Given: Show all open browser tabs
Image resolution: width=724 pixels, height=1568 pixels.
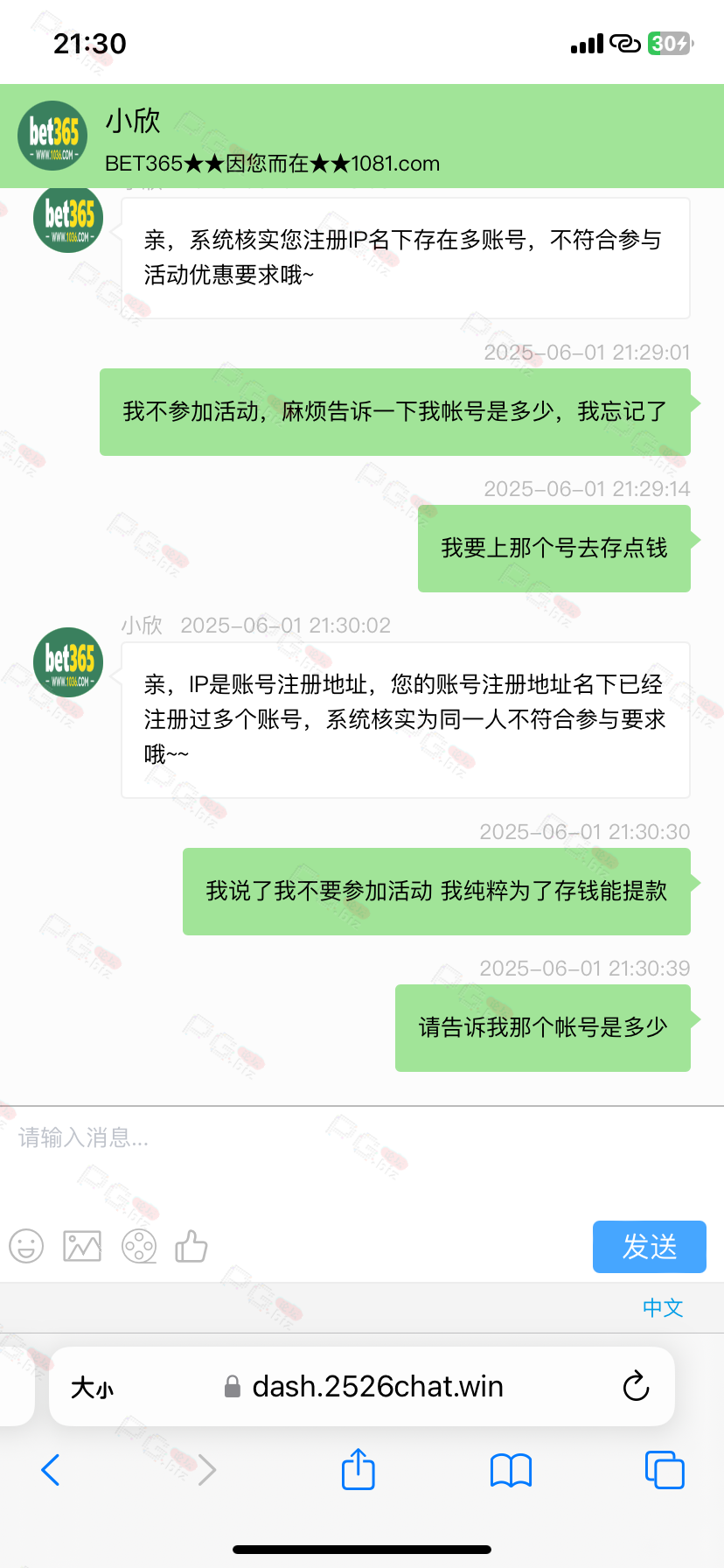Looking at the screenshot, I should pyautogui.click(x=665, y=1469).
